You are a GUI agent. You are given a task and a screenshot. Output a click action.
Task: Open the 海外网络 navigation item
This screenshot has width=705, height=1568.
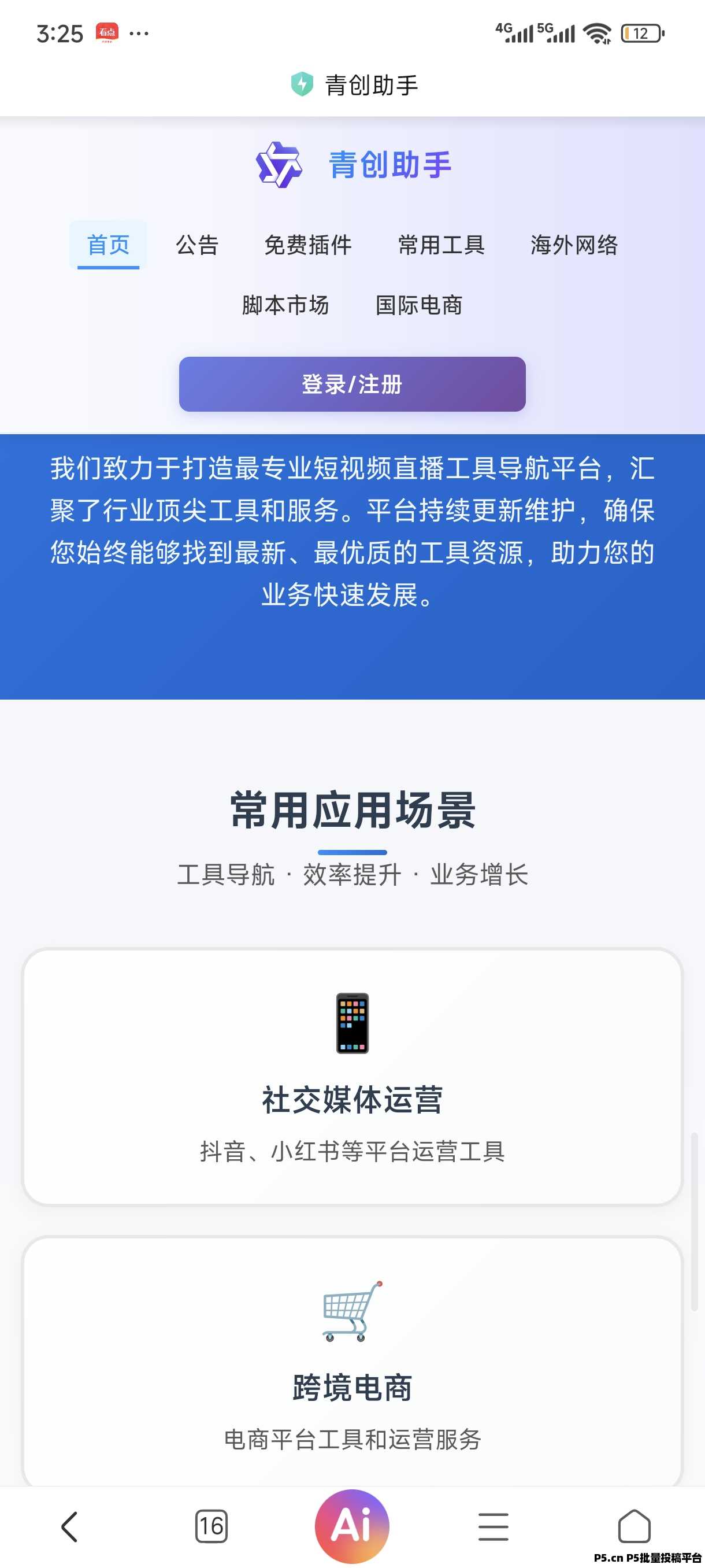tap(574, 245)
